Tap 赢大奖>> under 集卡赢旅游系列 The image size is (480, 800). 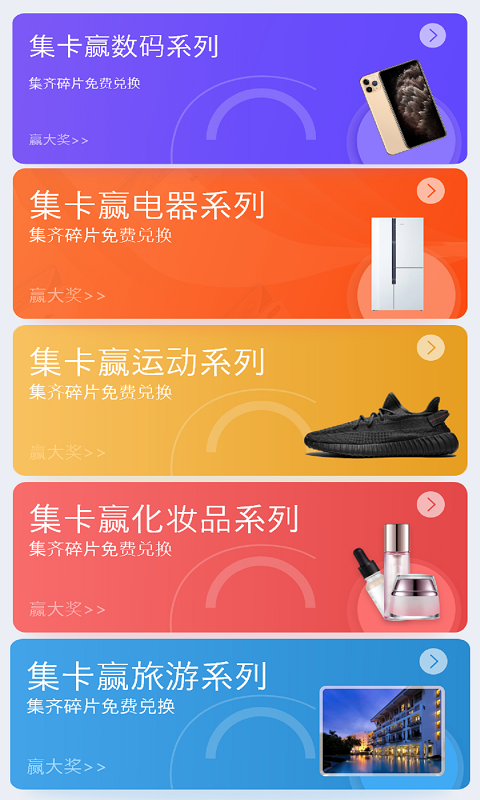click(x=66, y=766)
